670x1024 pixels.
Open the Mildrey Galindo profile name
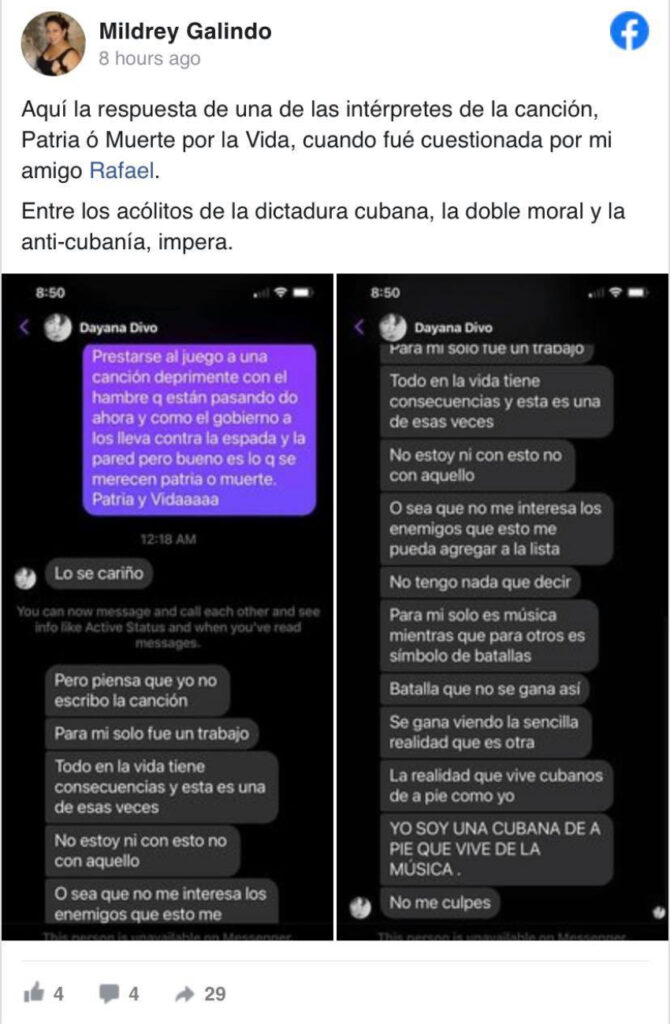pyautogui.click(x=185, y=31)
